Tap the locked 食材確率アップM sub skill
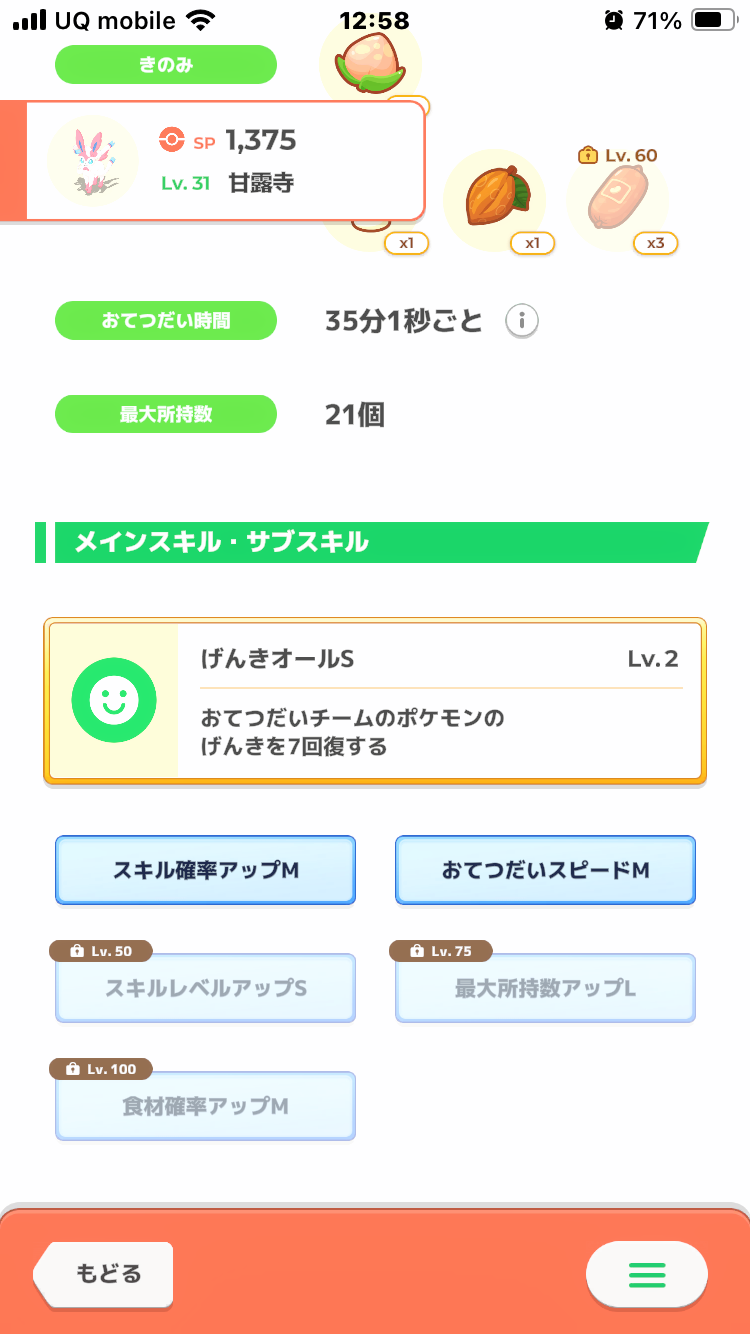Screen dimensions: 750x1334 [205, 1106]
